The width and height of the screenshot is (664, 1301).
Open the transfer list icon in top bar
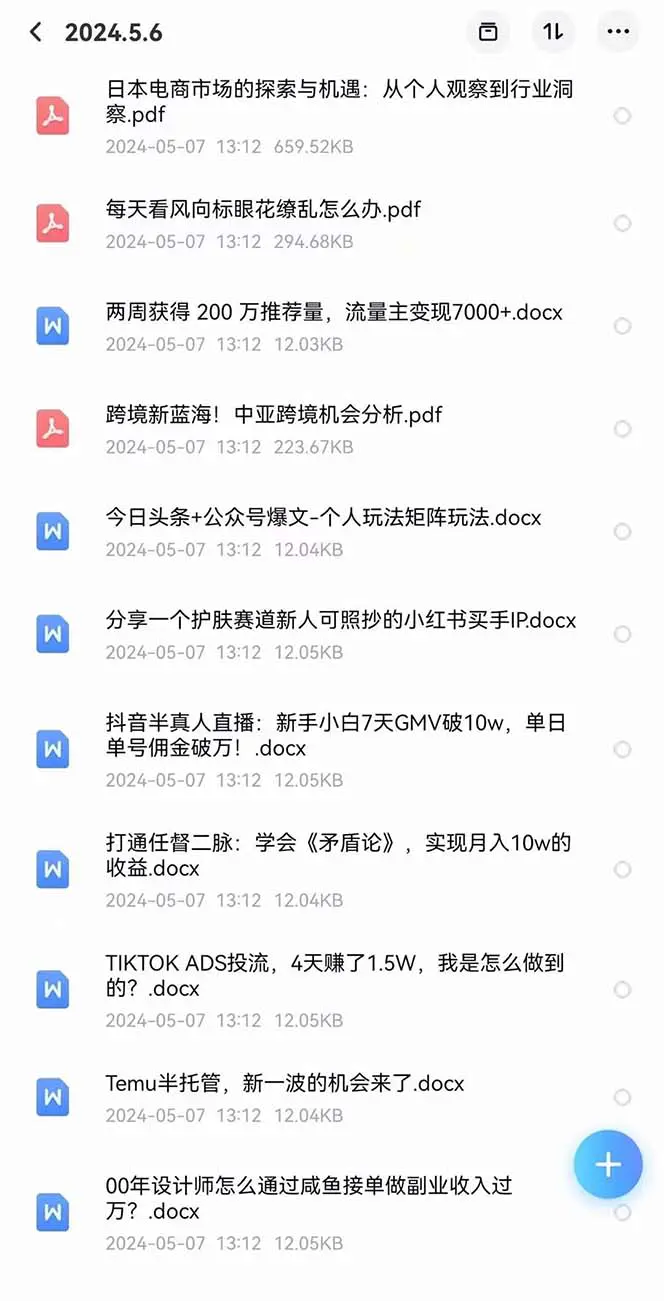(488, 32)
